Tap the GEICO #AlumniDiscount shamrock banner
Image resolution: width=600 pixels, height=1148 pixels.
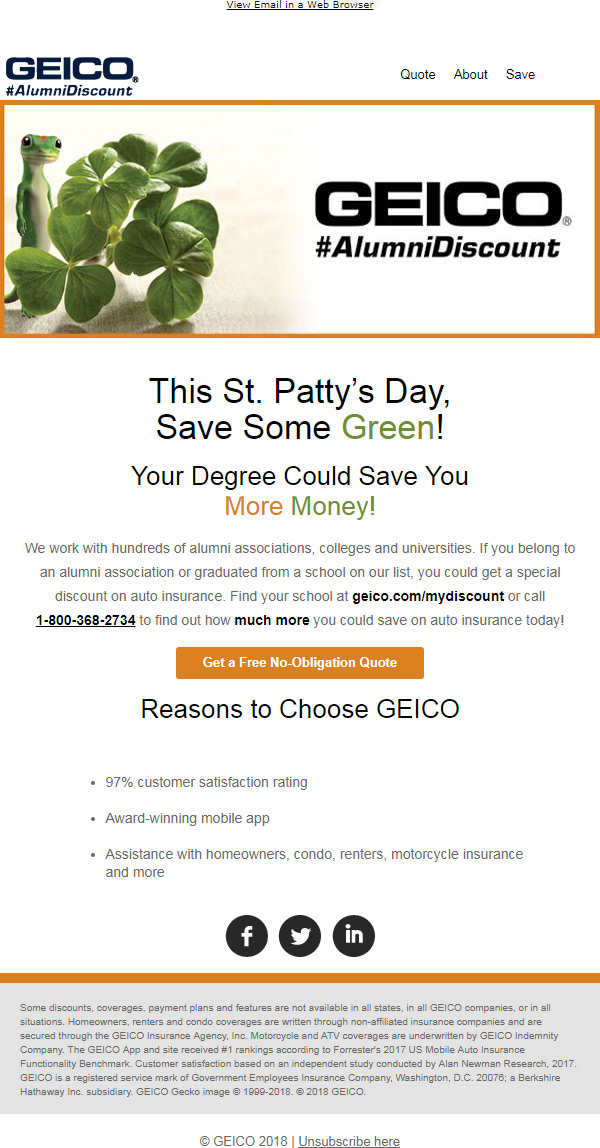click(300, 219)
